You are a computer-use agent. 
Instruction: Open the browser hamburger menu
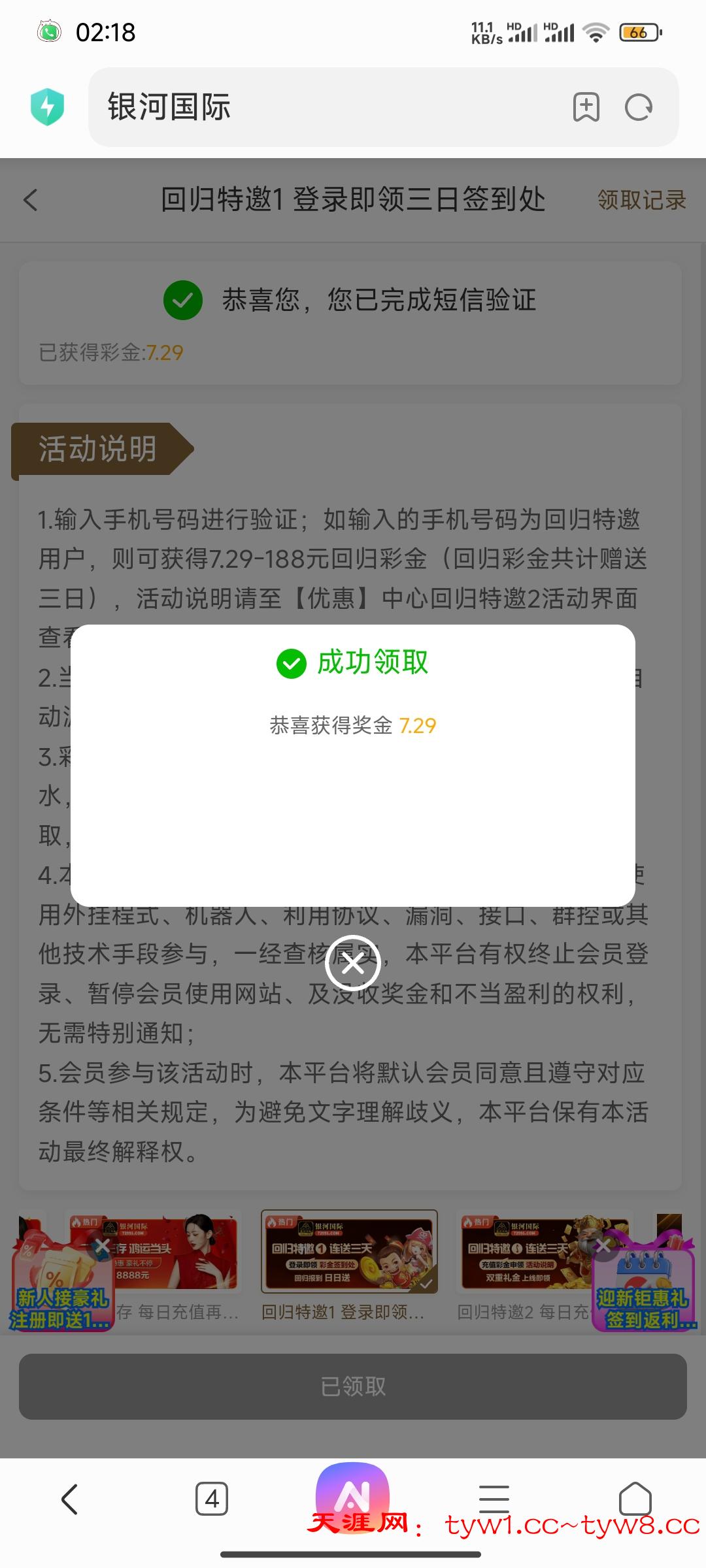click(494, 1499)
